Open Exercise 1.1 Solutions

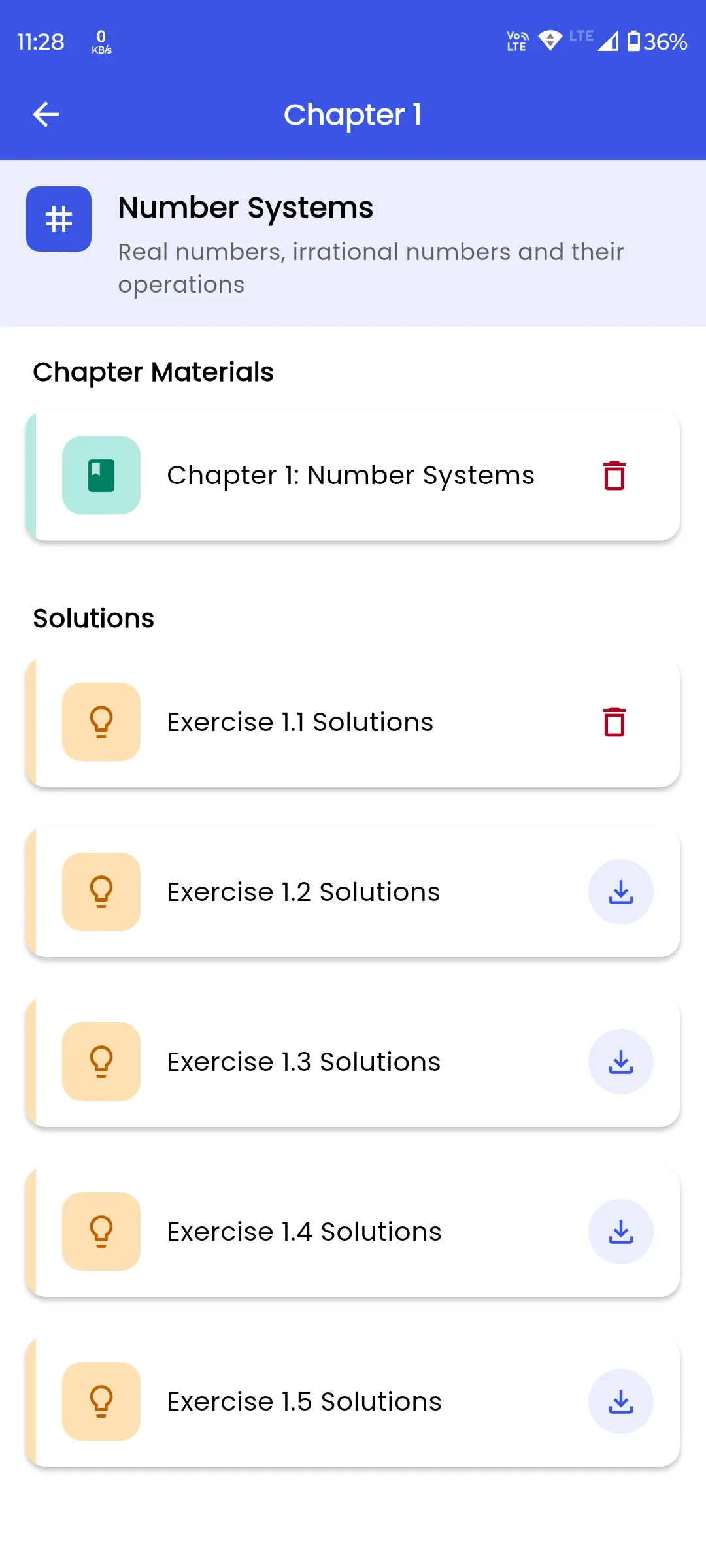353,722
